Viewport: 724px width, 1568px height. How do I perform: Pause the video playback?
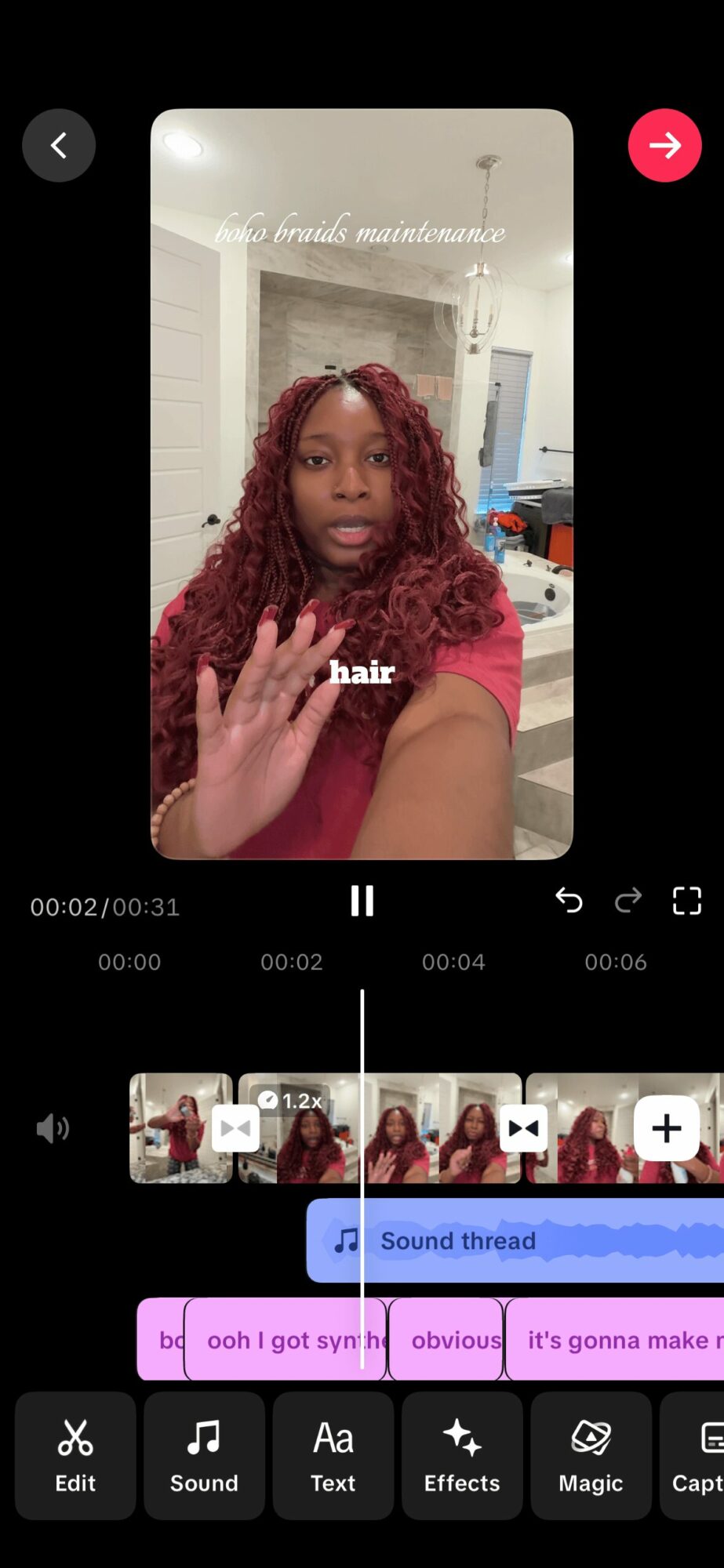tap(362, 901)
